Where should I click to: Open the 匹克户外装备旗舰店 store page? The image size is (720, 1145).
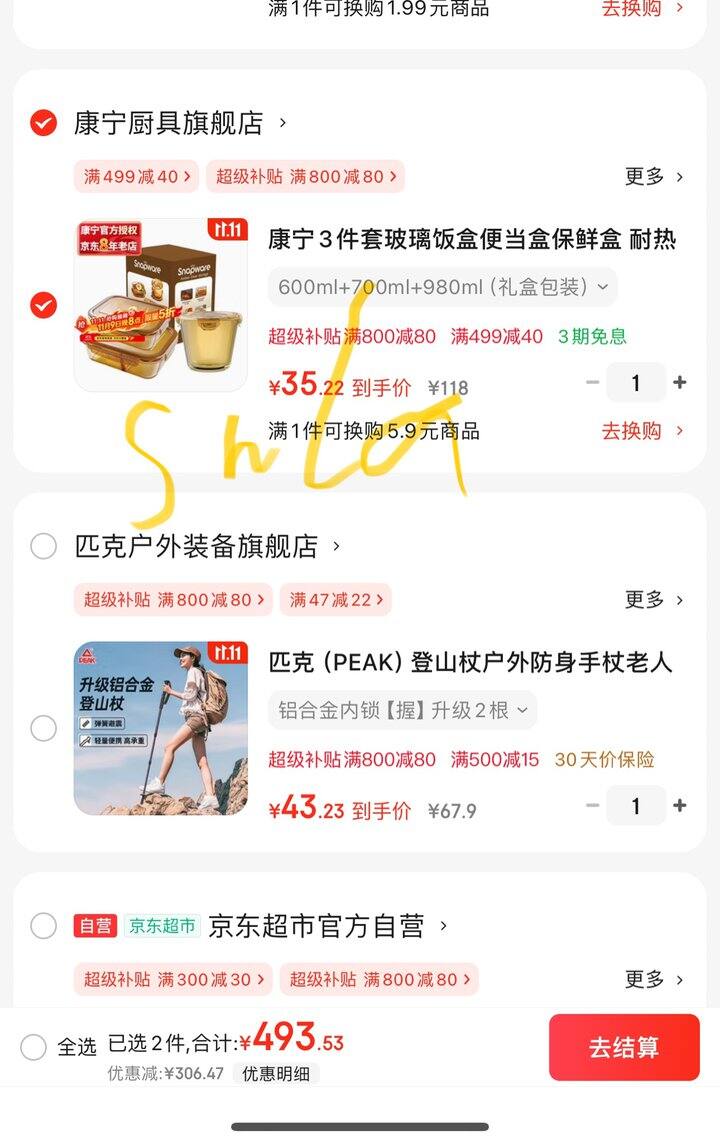click(x=207, y=546)
